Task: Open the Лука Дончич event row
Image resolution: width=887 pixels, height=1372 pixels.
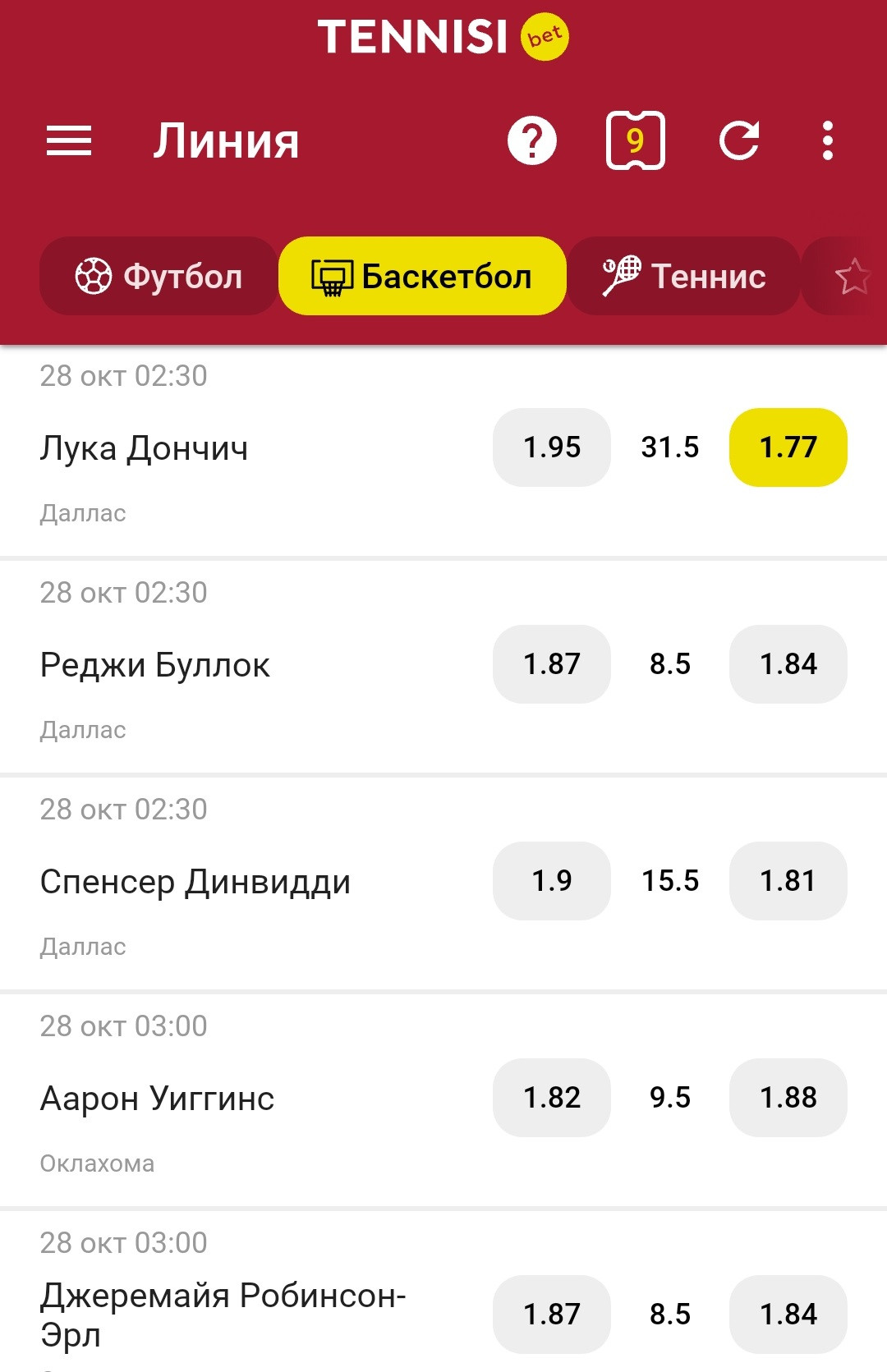Action: [x=145, y=449]
